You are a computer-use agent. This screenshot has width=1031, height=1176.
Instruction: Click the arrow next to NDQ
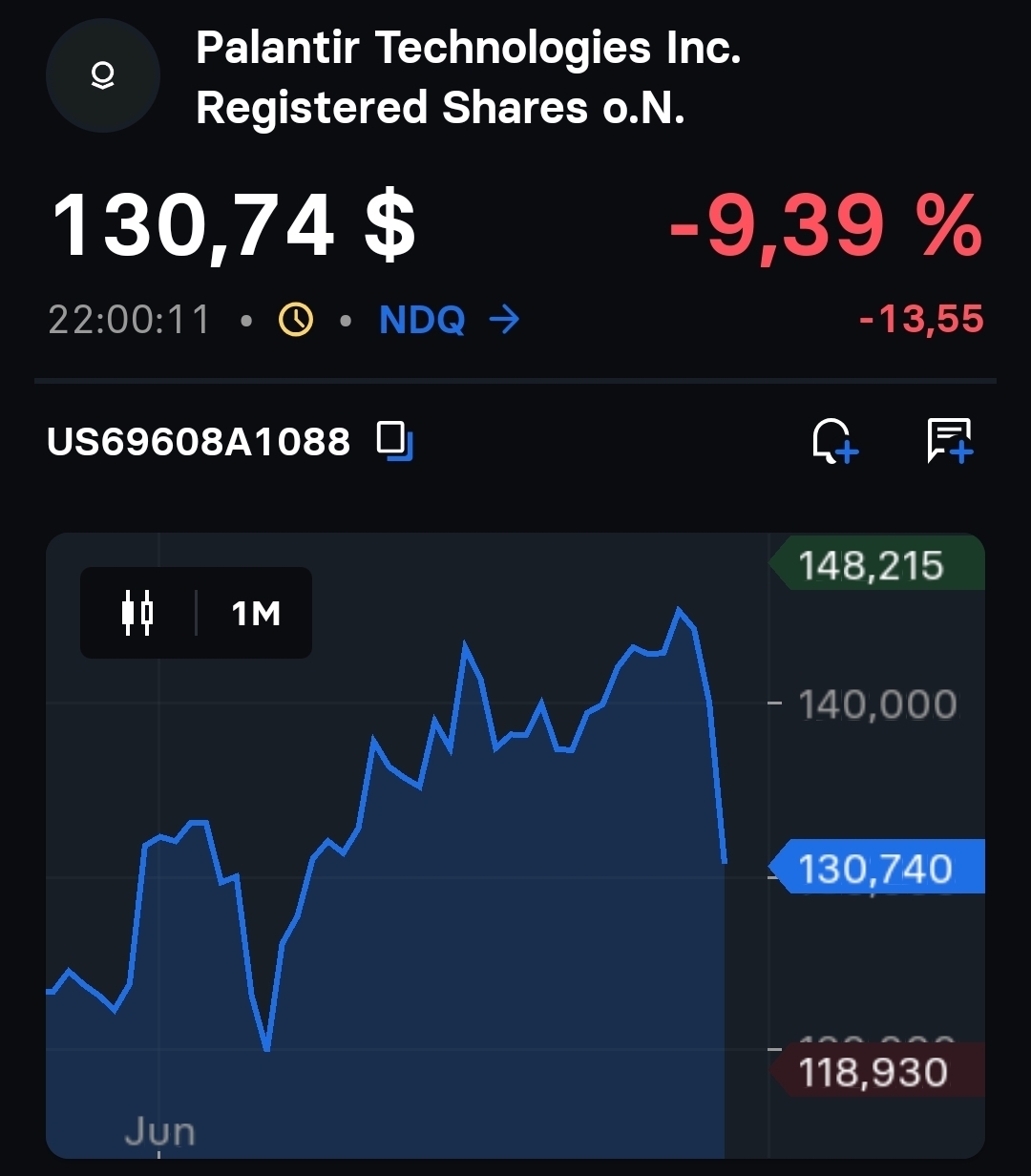pyautogui.click(x=504, y=320)
